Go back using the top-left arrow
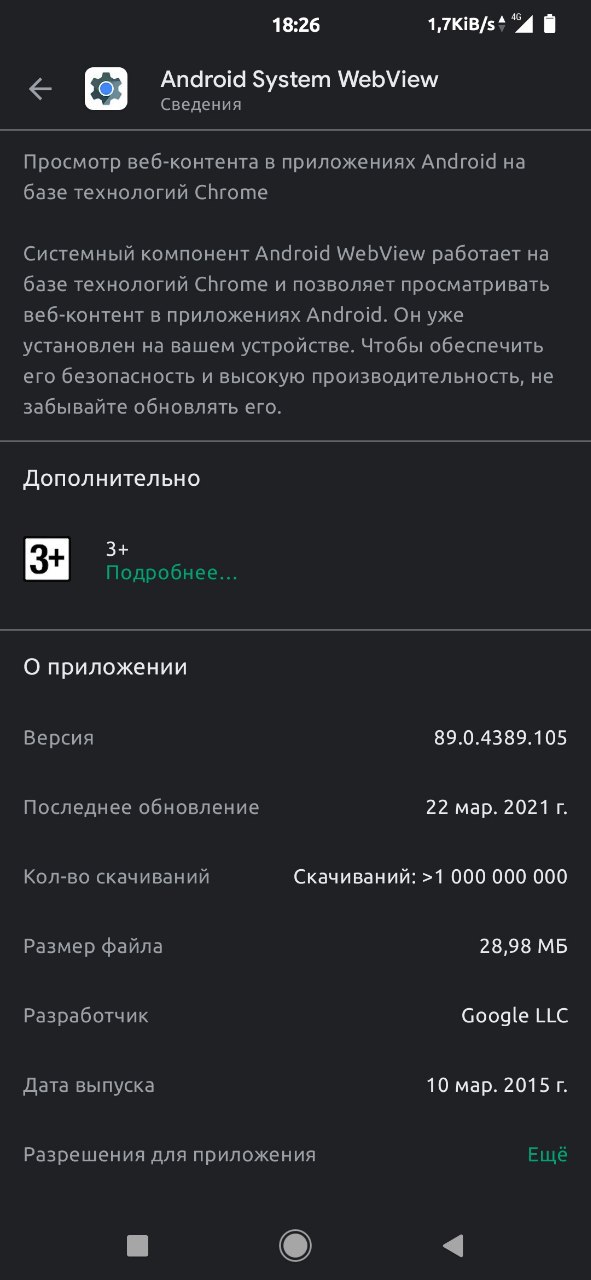The height and width of the screenshot is (1280, 591). [40, 89]
